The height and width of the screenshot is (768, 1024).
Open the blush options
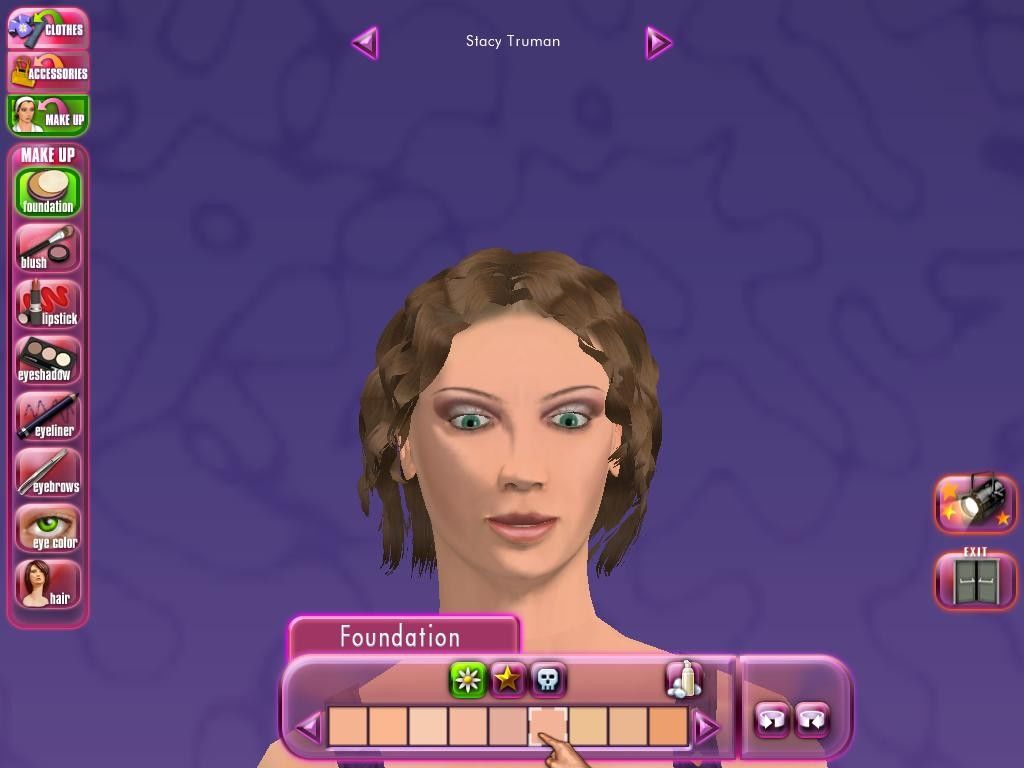coord(48,248)
